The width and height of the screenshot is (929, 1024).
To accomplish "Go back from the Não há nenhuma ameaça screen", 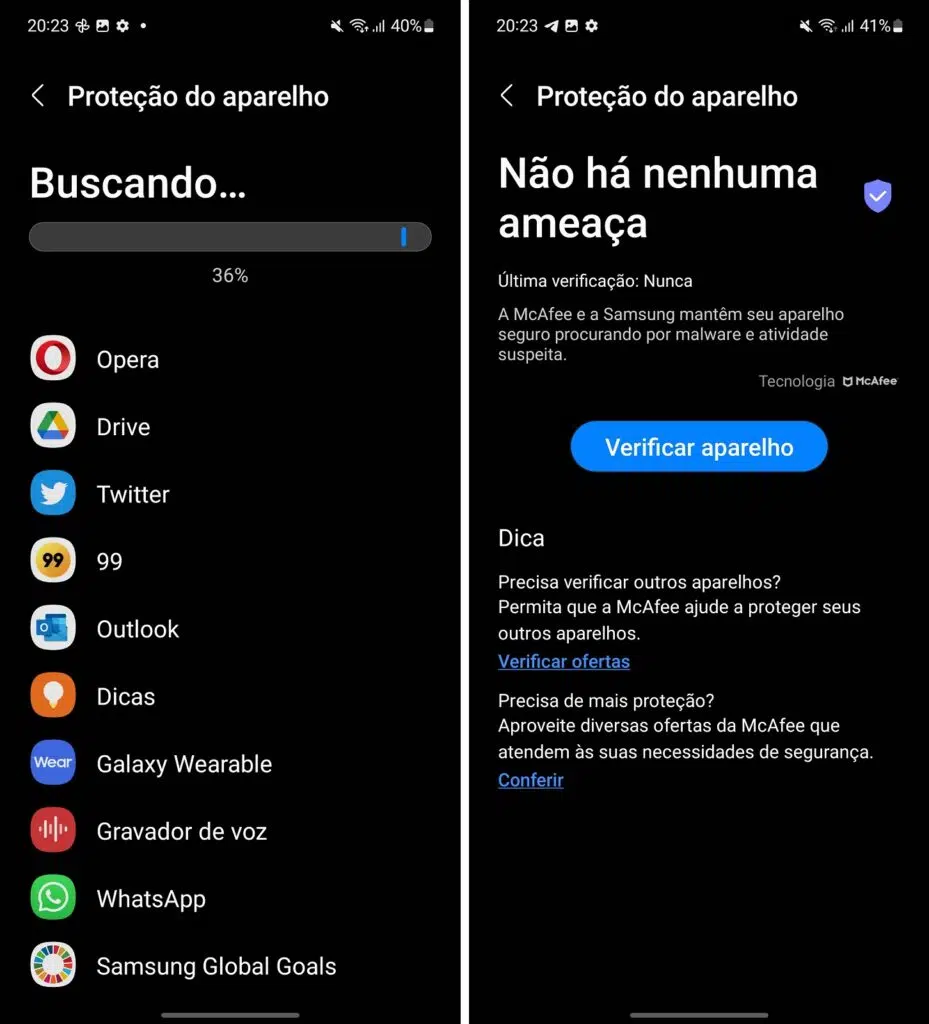I will pos(506,96).
